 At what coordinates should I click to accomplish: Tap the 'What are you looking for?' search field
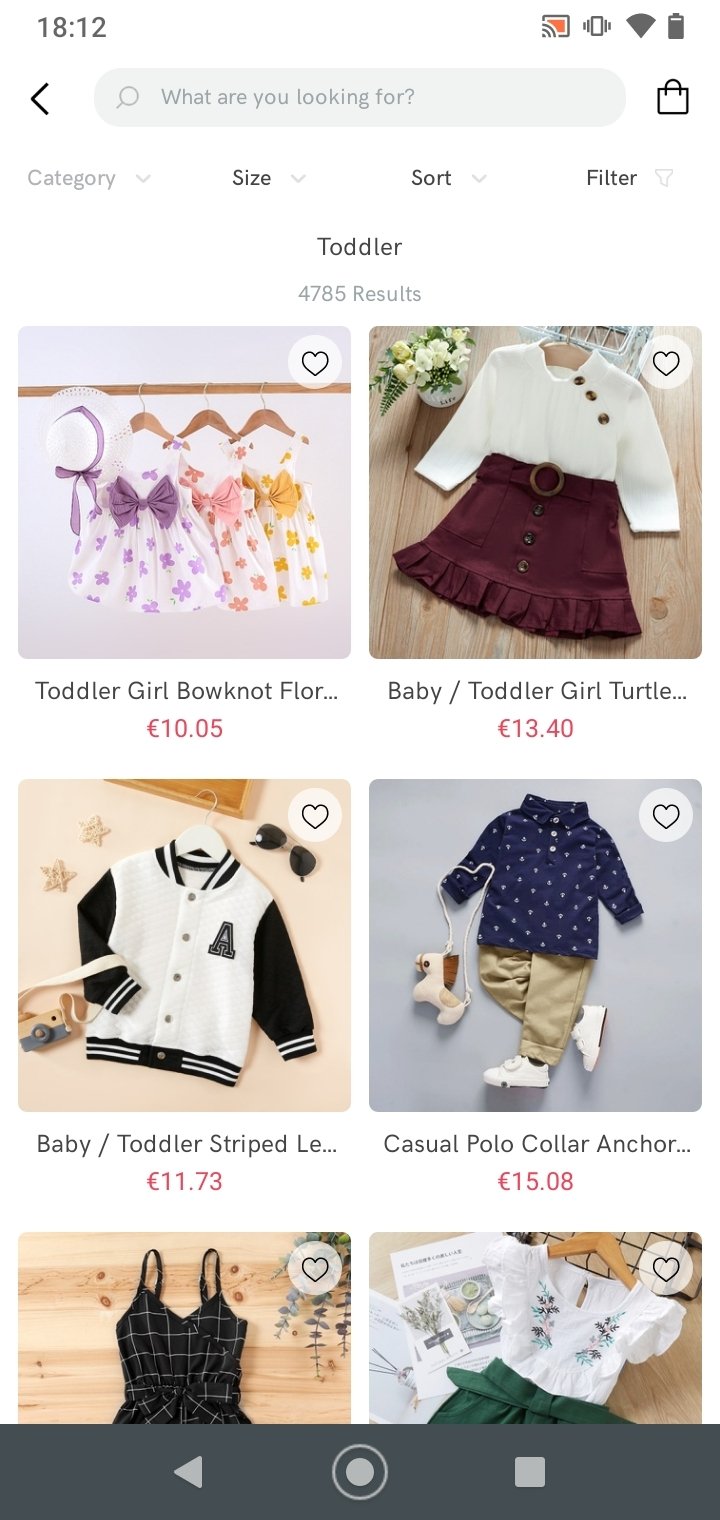pos(360,97)
